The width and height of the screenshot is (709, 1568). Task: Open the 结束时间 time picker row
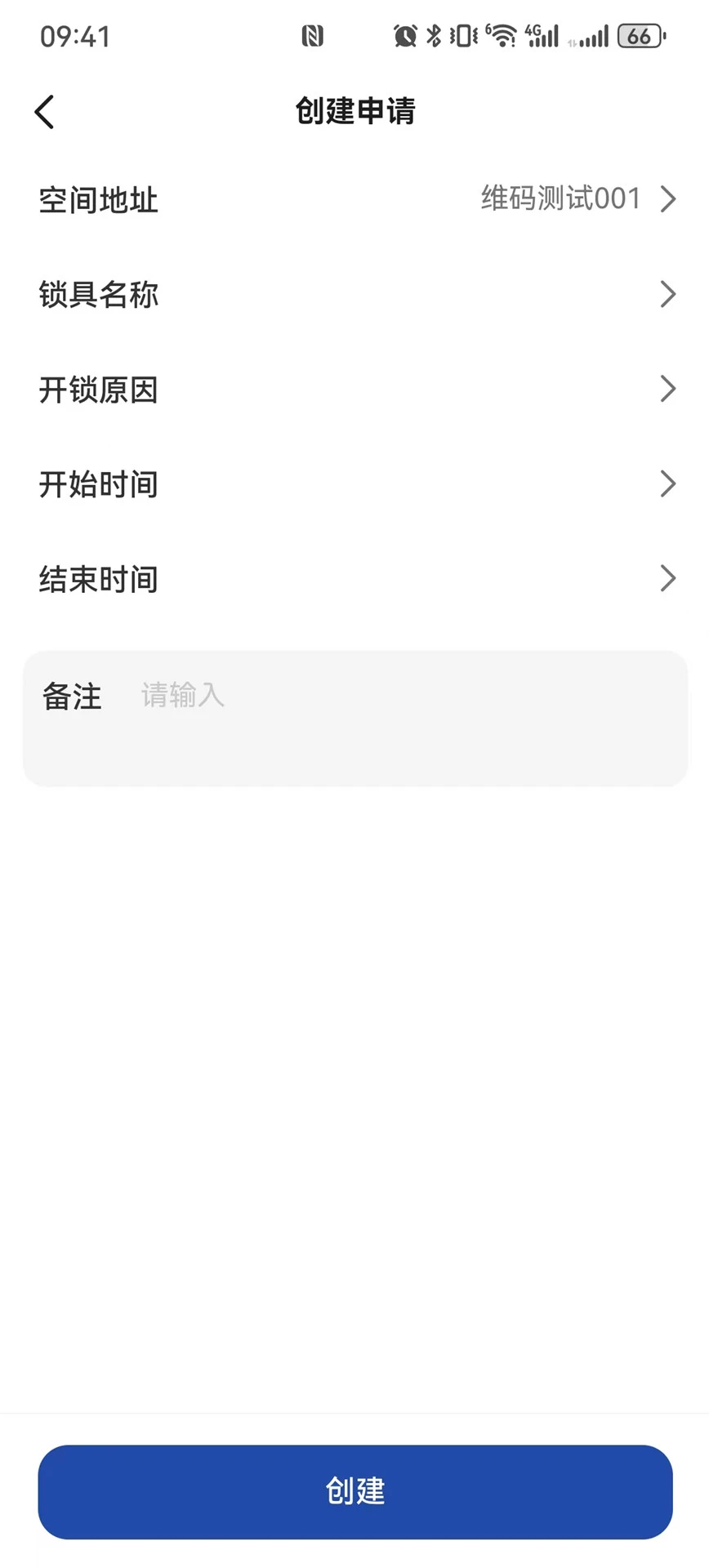click(x=668, y=579)
